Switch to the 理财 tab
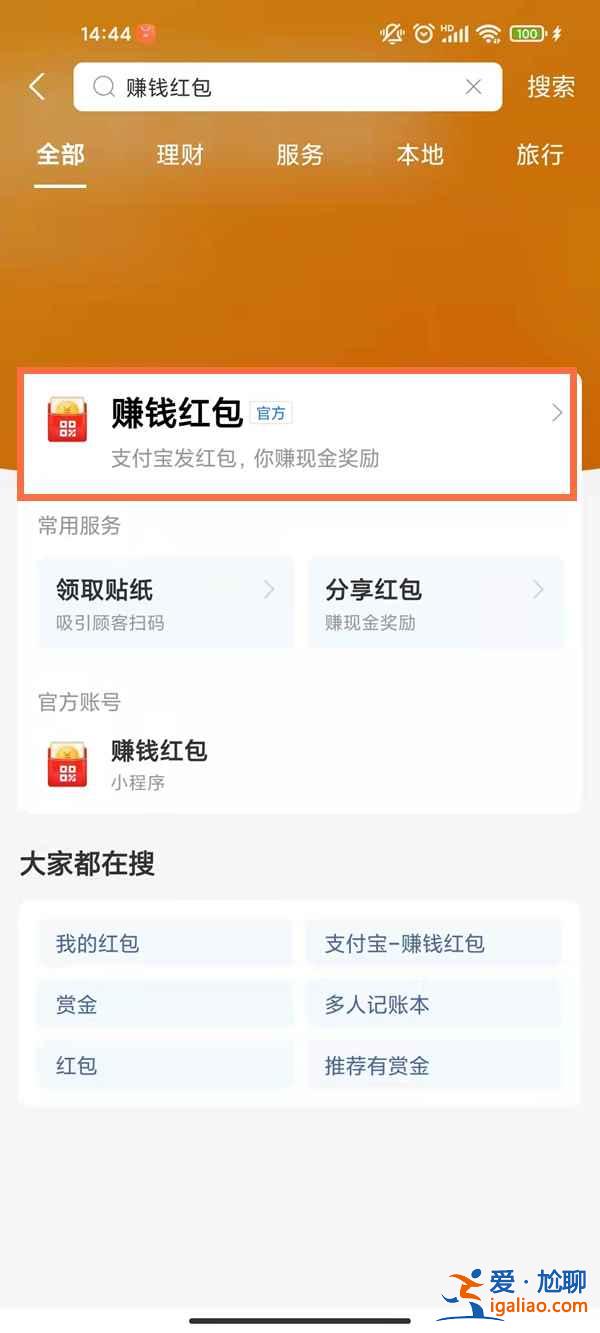Screen dimensions: 600x1333 coord(180,155)
